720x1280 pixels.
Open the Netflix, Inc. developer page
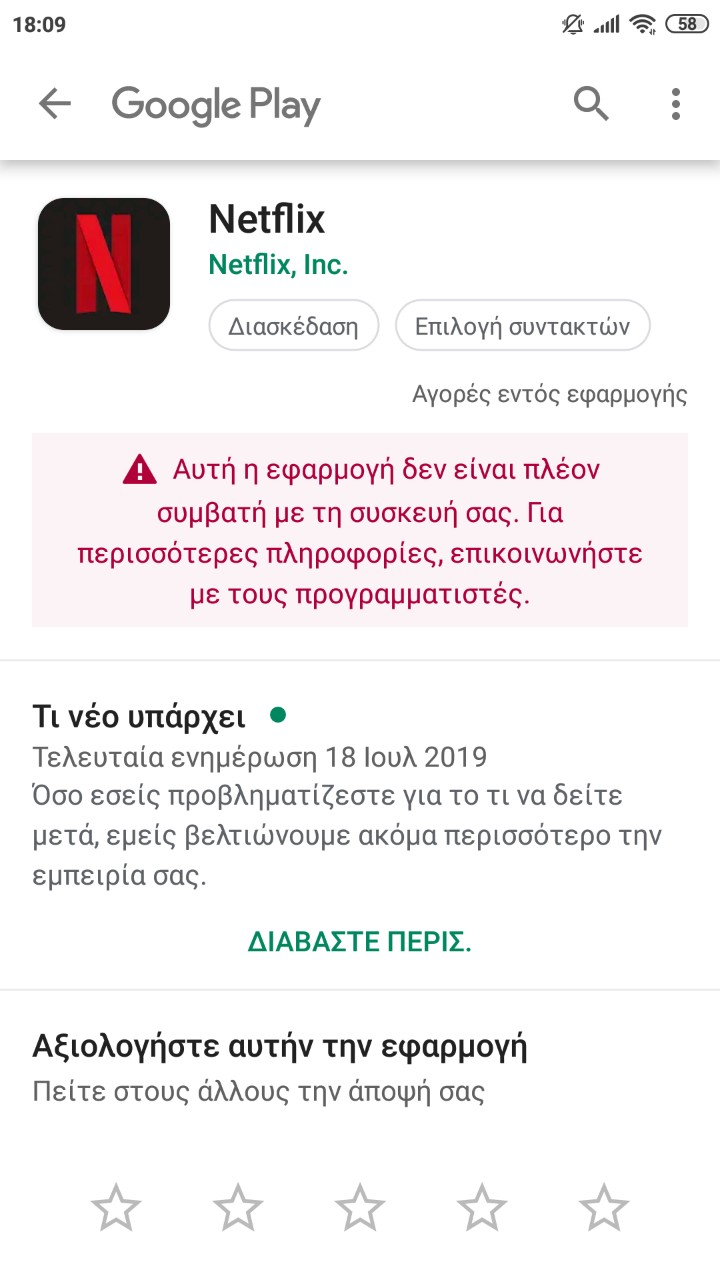(278, 265)
